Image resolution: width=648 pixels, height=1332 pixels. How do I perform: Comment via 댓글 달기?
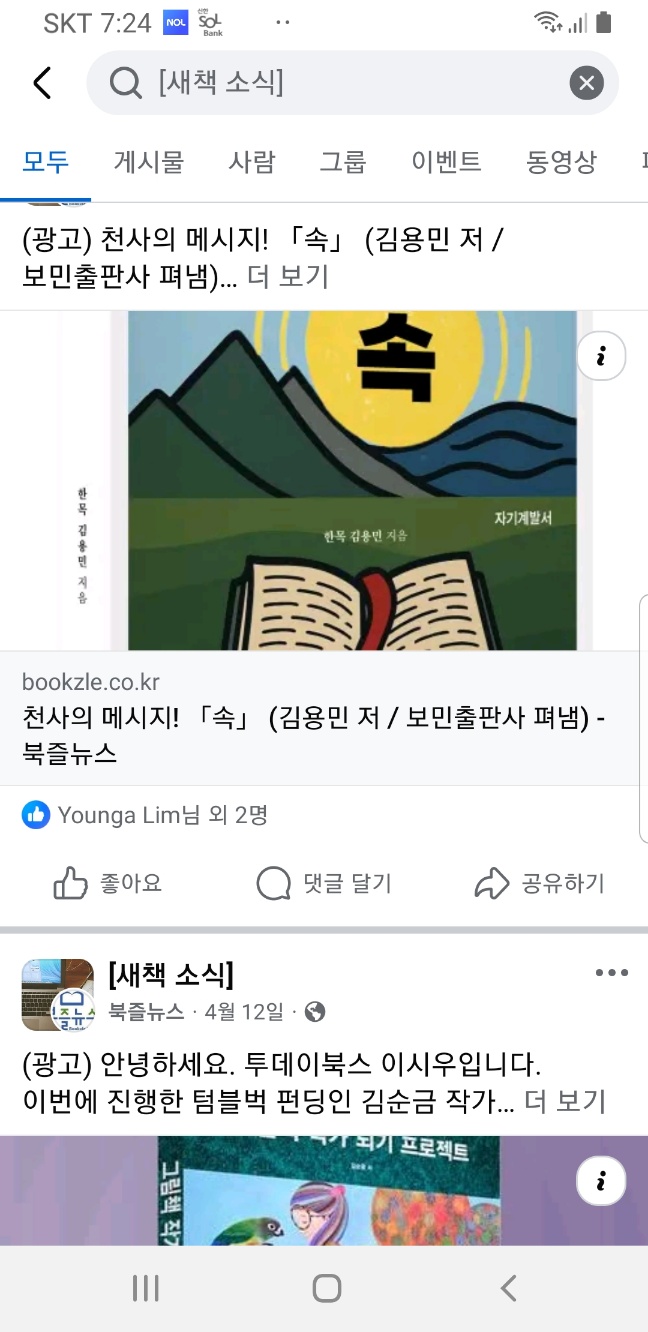tap(324, 883)
